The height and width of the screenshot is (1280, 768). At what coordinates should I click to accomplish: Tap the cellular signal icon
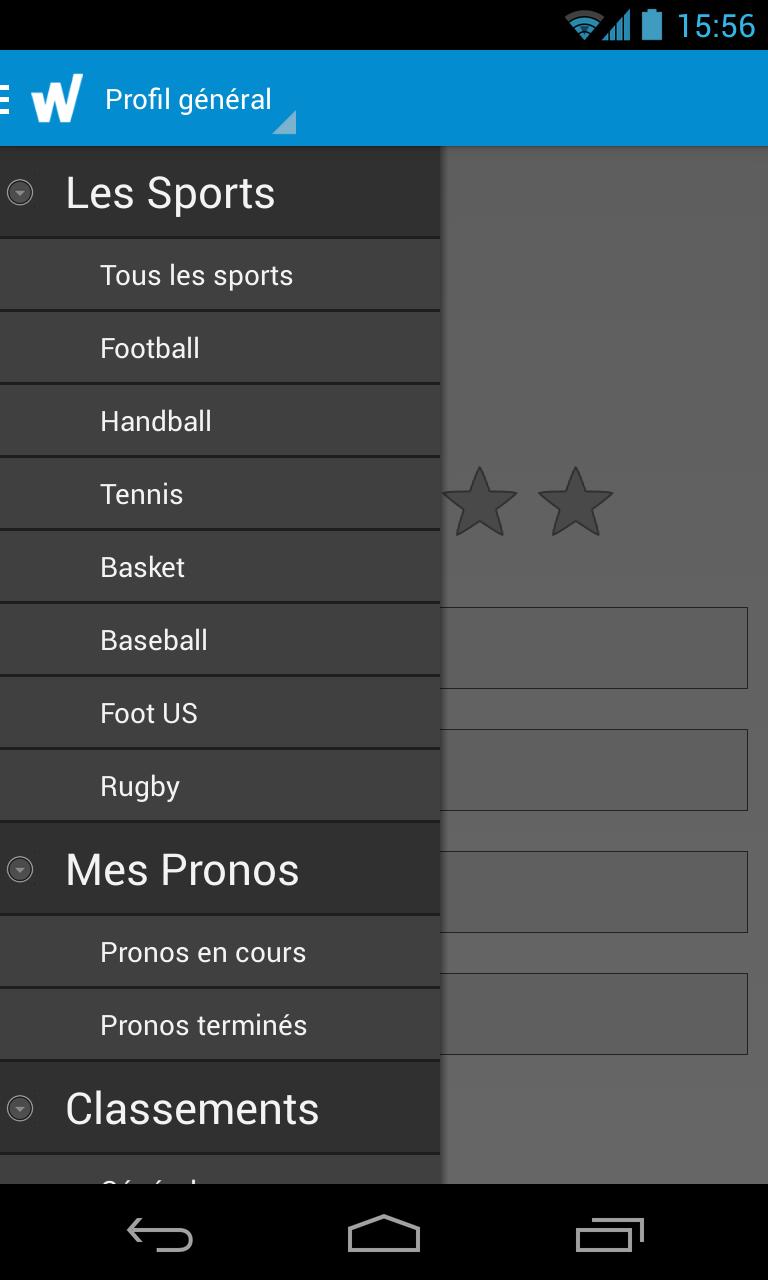(616, 24)
